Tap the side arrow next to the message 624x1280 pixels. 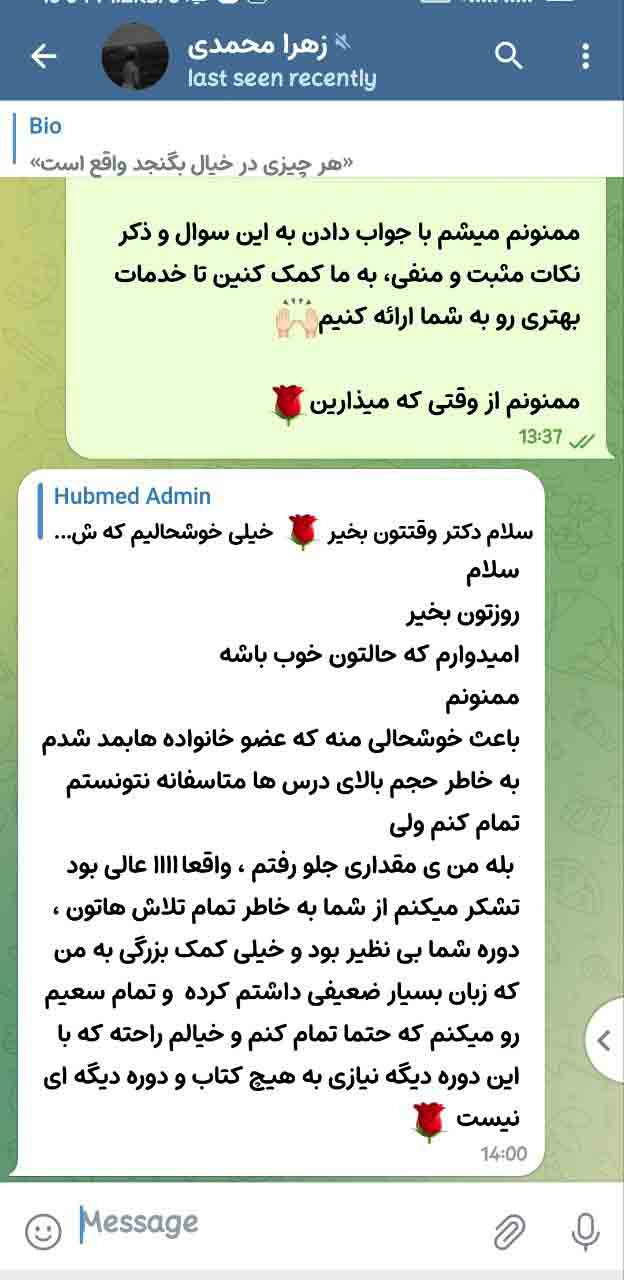pos(603,1040)
